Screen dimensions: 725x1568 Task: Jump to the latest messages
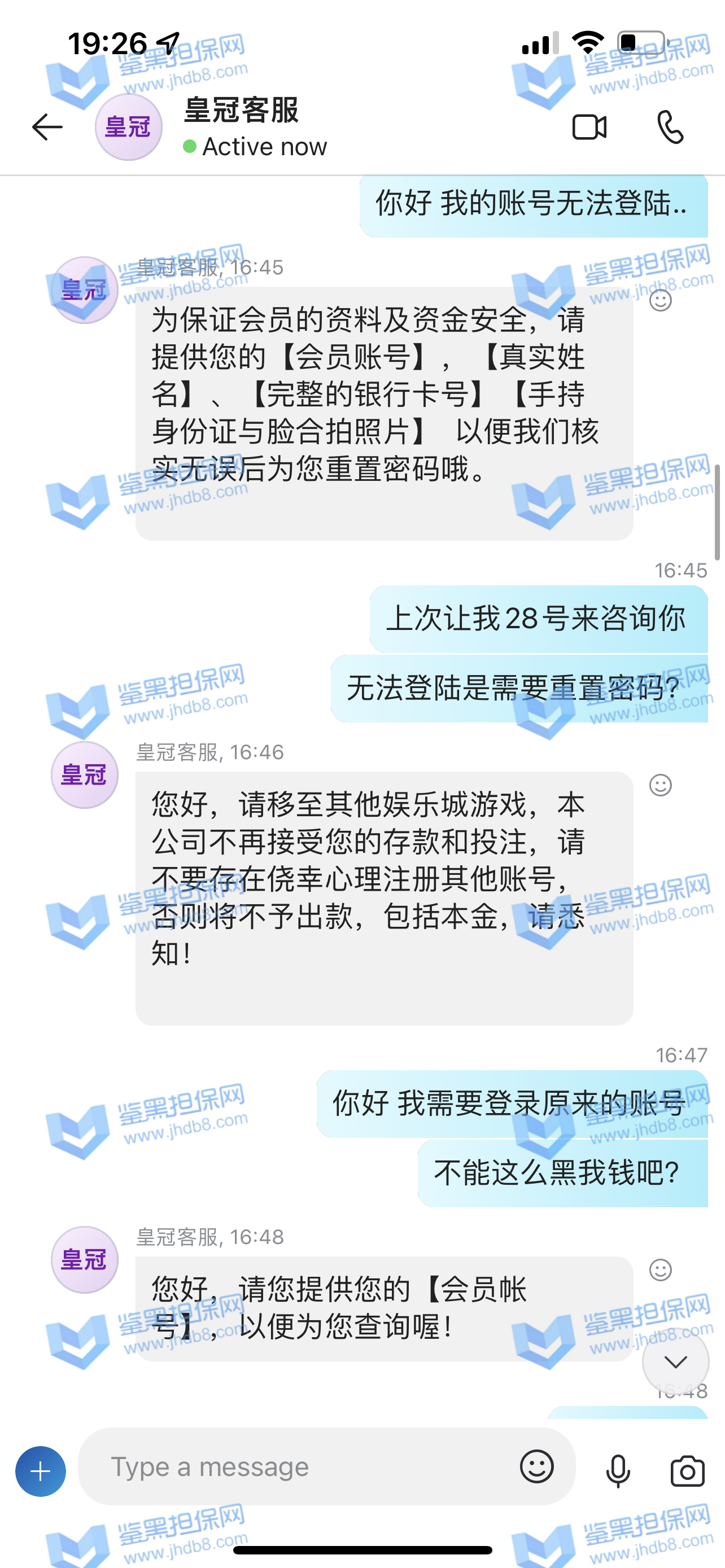point(675,1361)
